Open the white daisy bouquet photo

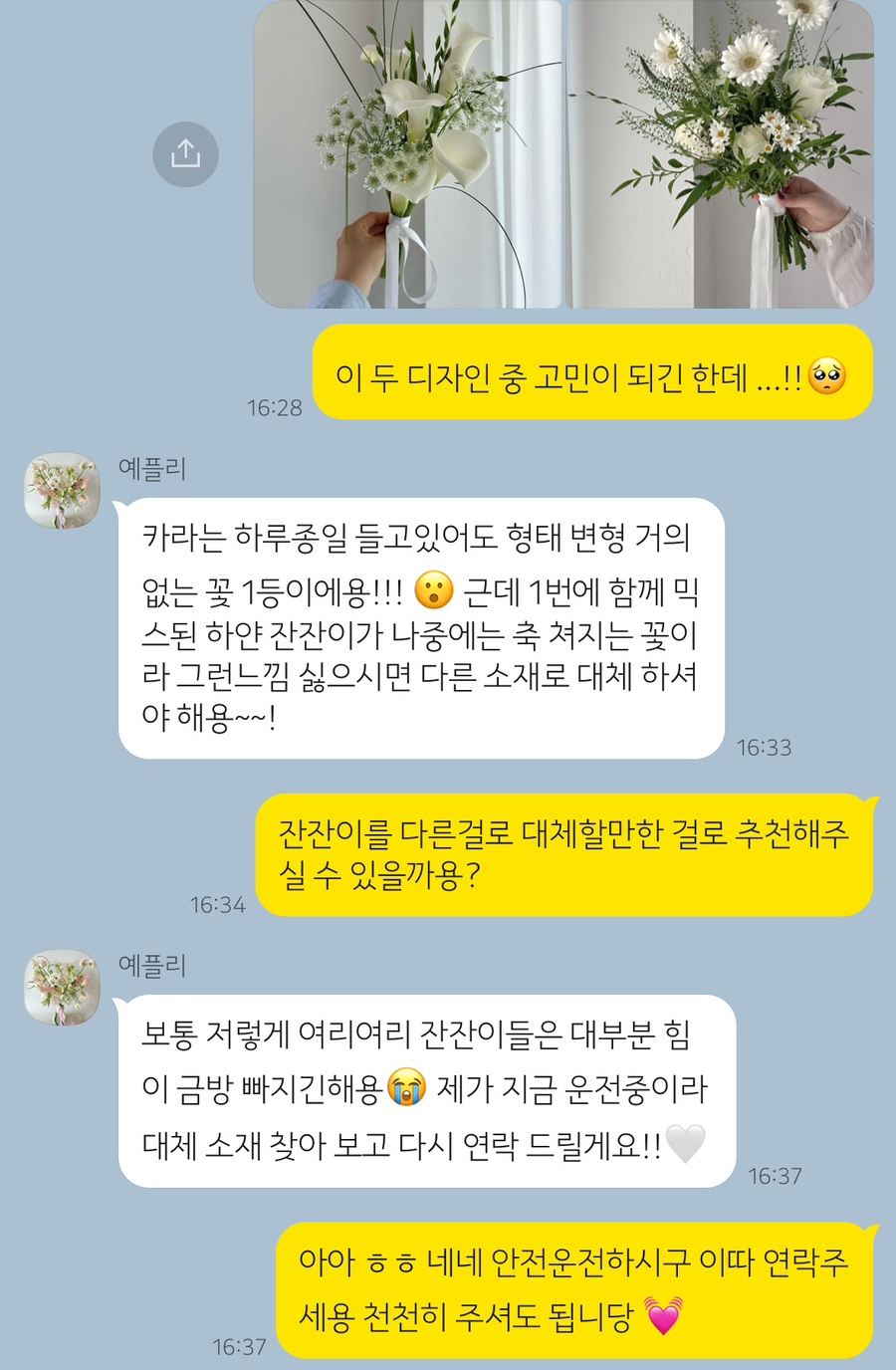(x=720, y=154)
